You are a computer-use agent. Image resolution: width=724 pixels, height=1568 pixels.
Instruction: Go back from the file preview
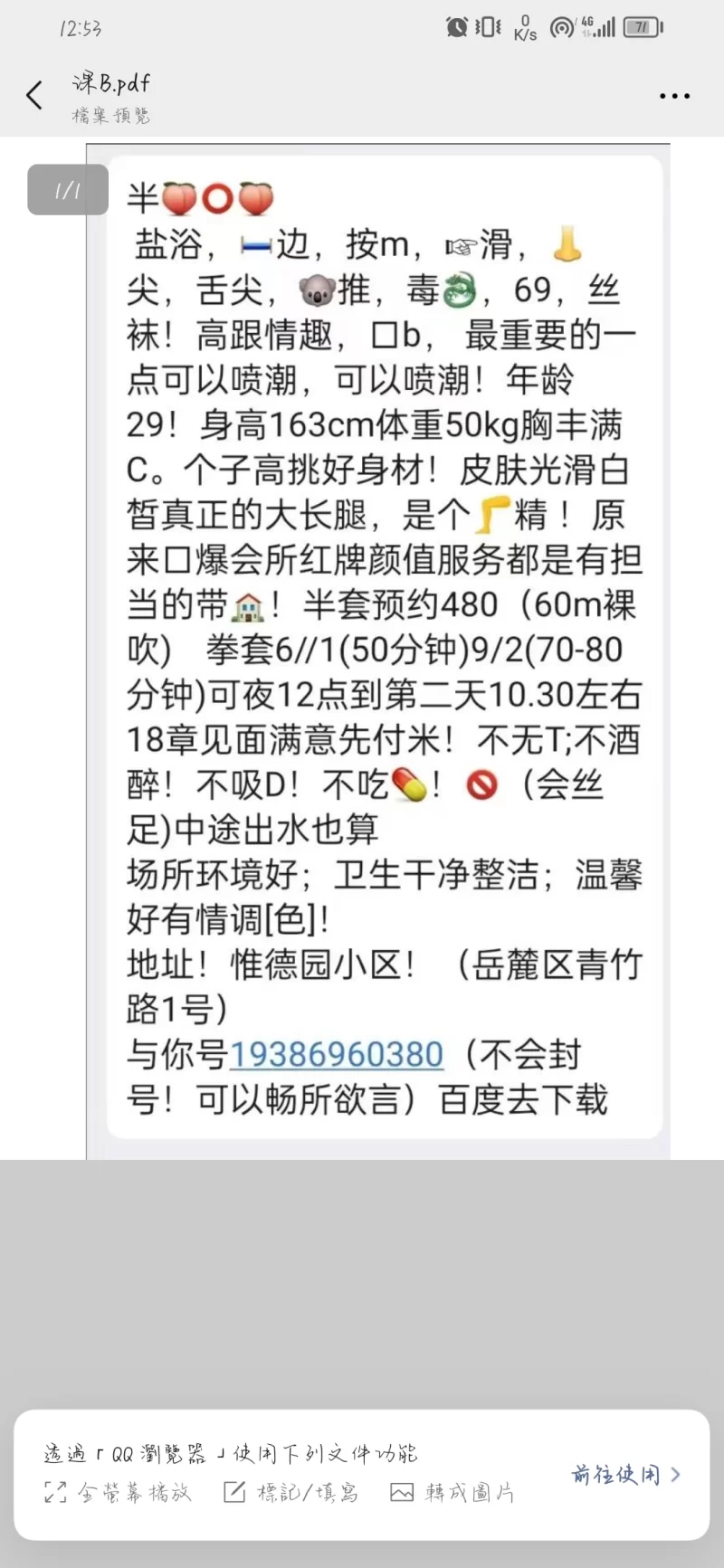[x=34, y=95]
